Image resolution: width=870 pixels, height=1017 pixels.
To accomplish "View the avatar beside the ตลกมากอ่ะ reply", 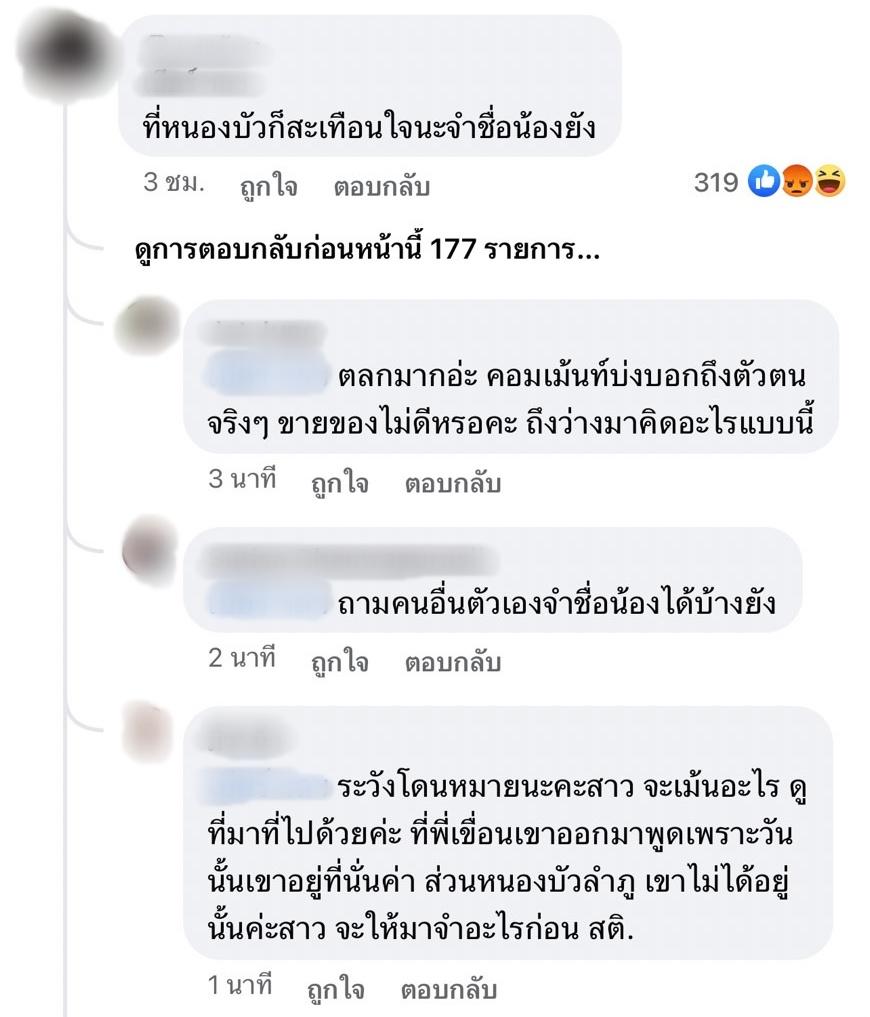I will [145, 326].
